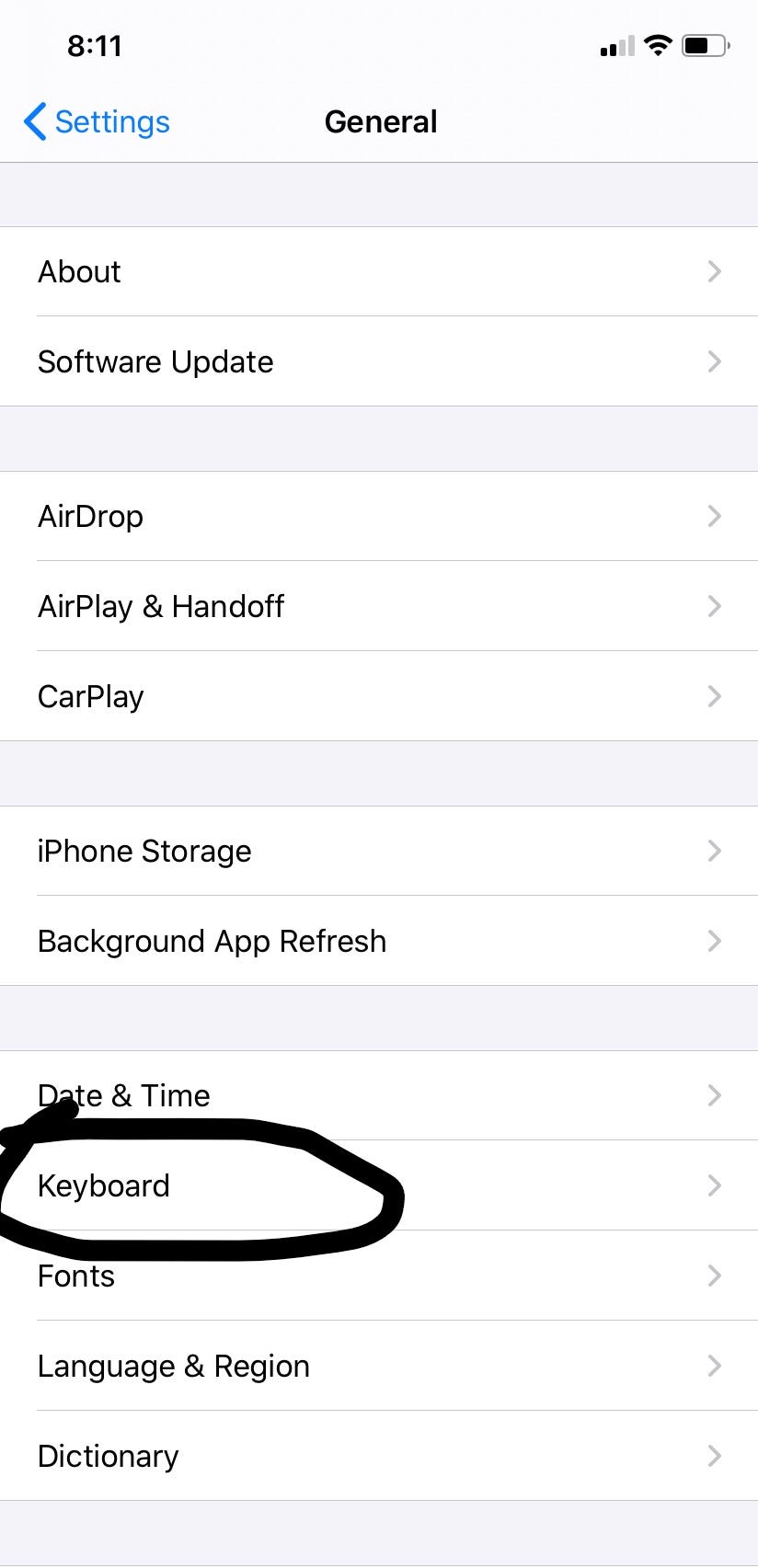Open CarPlay settings
Screen dimensions: 758x1568
click(379, 696)
